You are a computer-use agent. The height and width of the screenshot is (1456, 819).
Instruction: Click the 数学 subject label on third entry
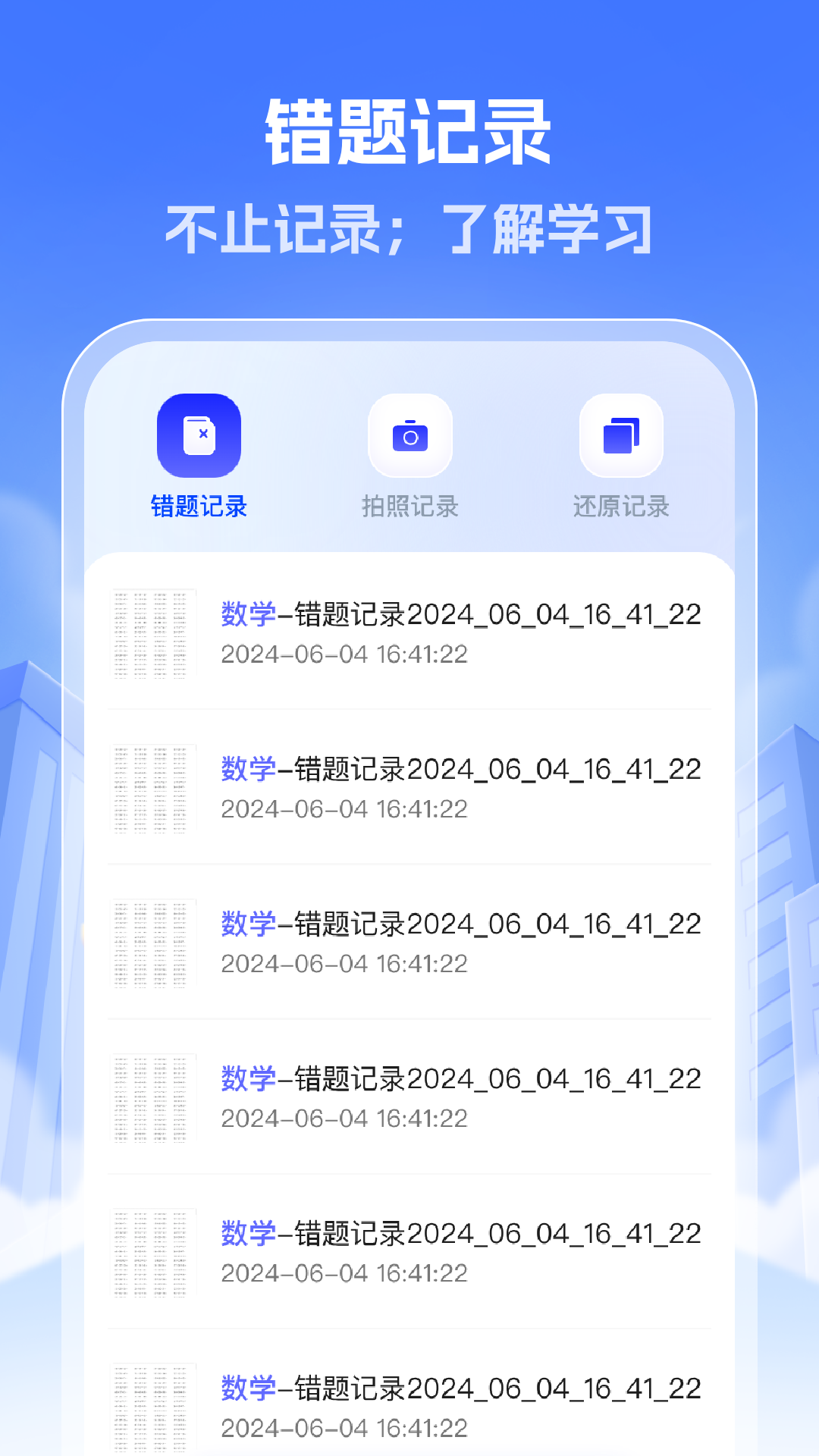click(x=246, y=924)
